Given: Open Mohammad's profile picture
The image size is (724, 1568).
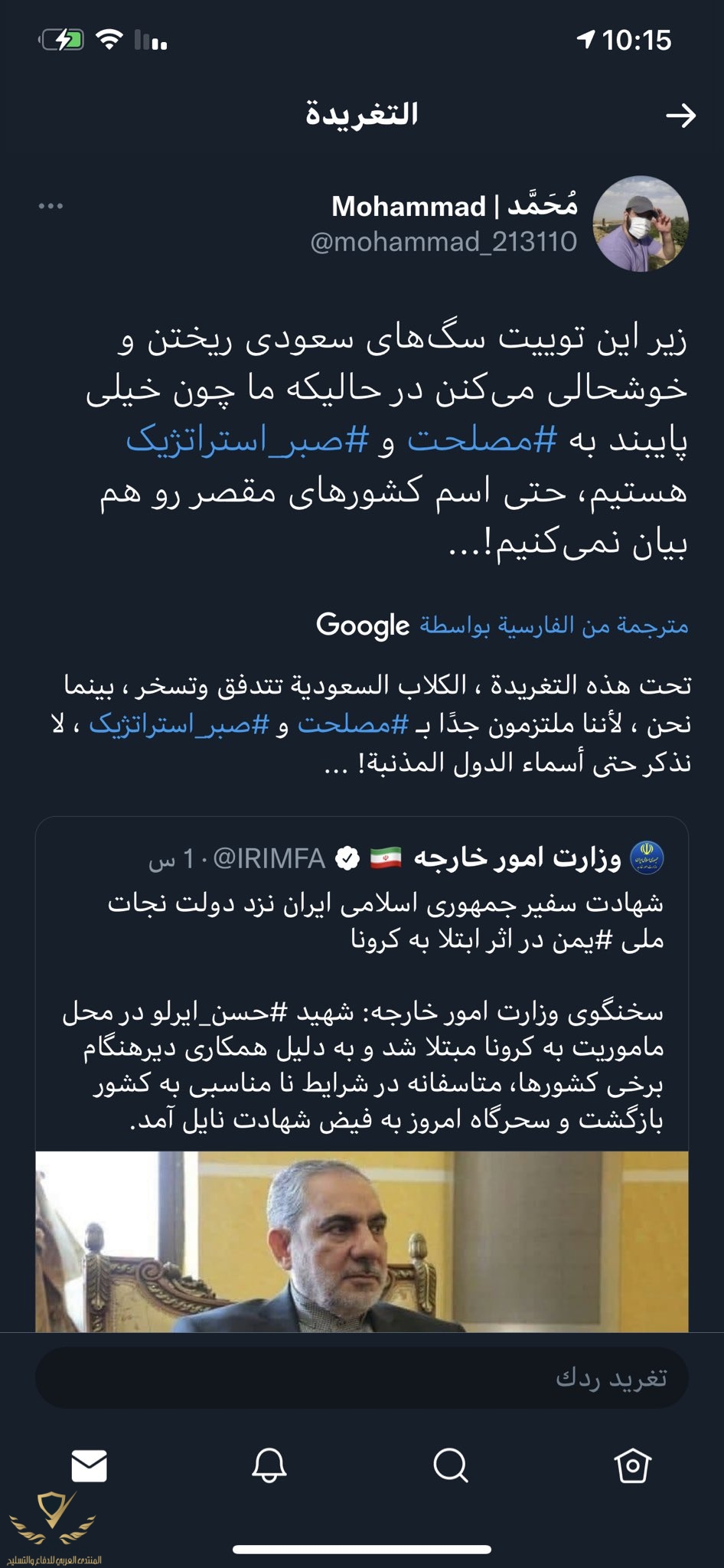Looking at the screenshot, I should [641, 224].
